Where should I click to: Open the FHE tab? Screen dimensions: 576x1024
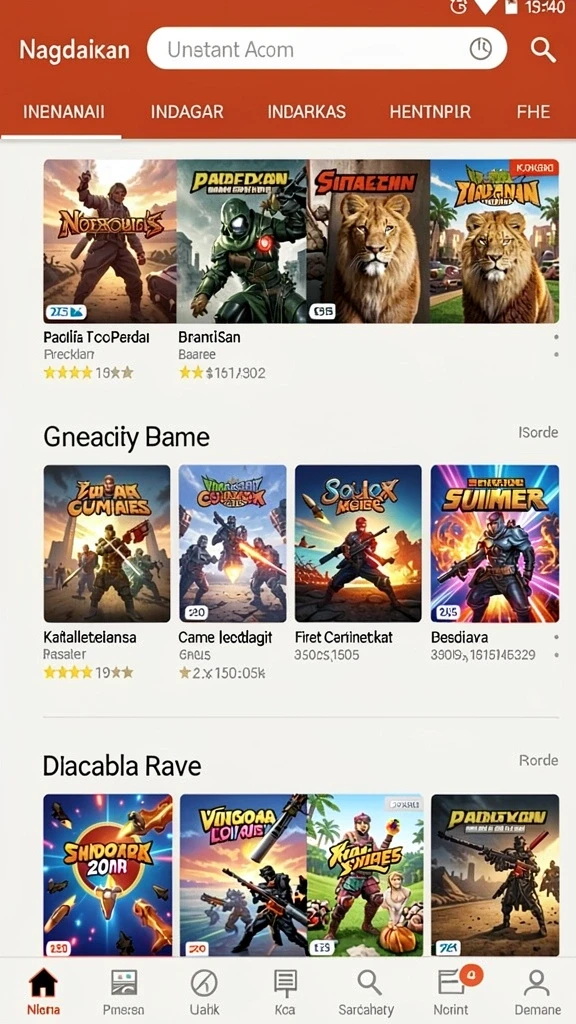coord(533,112)
